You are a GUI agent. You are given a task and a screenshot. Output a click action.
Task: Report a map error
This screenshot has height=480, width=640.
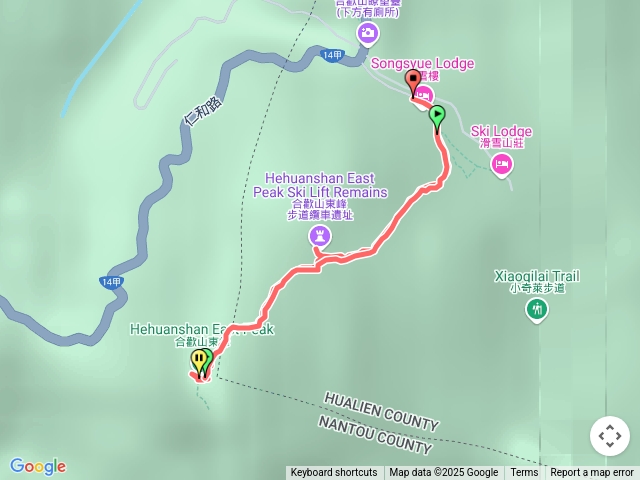pos(592,472)
